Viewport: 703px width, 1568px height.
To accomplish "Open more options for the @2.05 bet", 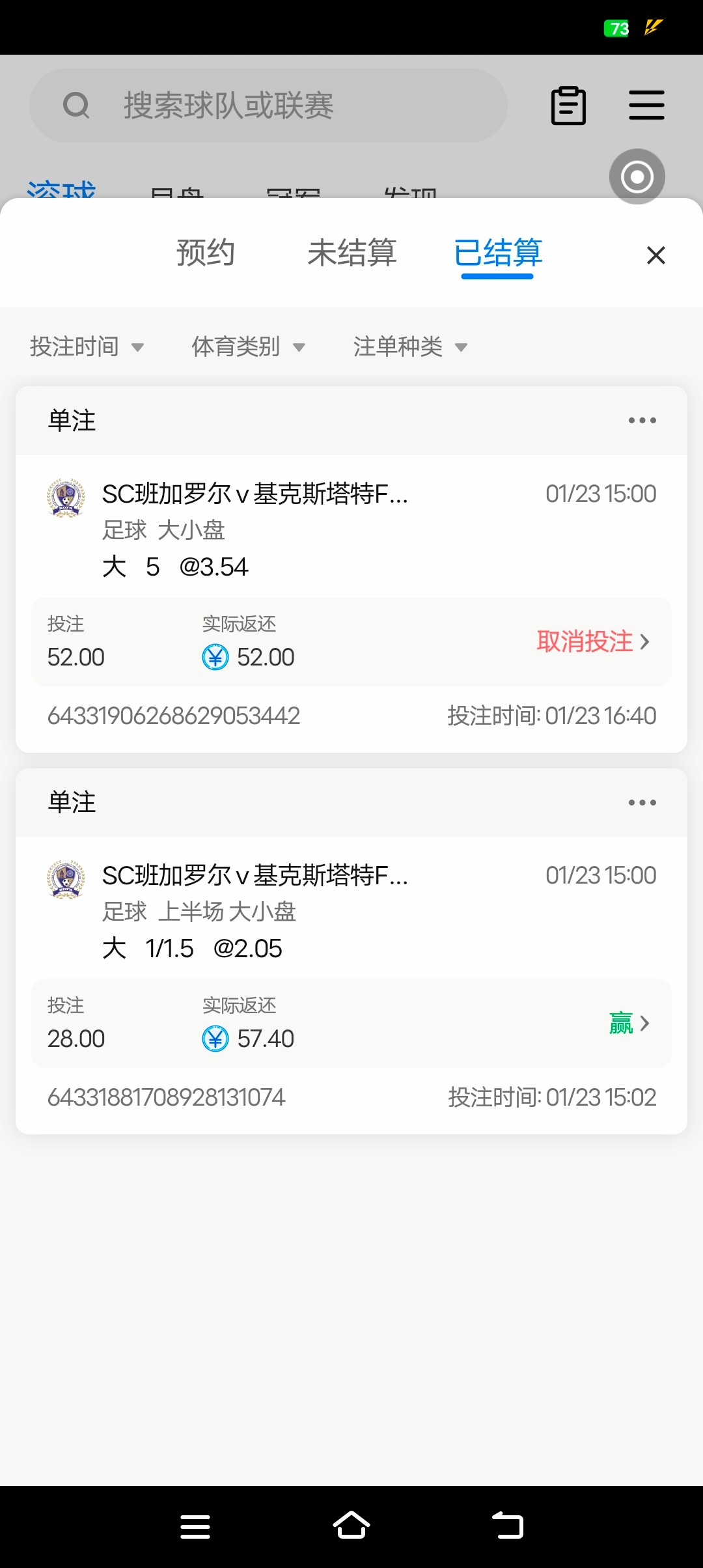I will (642, 802).
